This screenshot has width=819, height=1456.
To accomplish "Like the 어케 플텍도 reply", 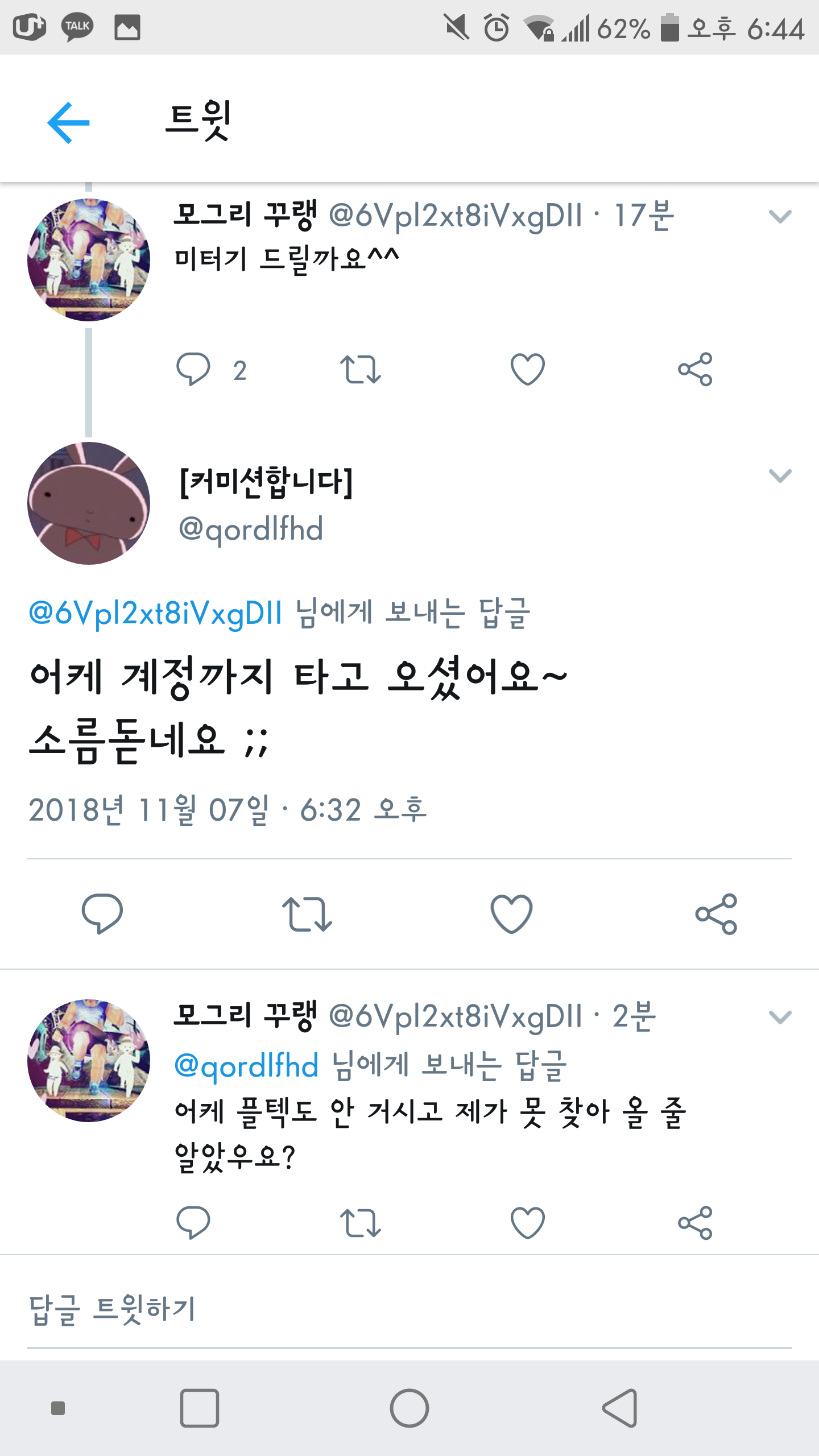I will [x=527, y=1223].
